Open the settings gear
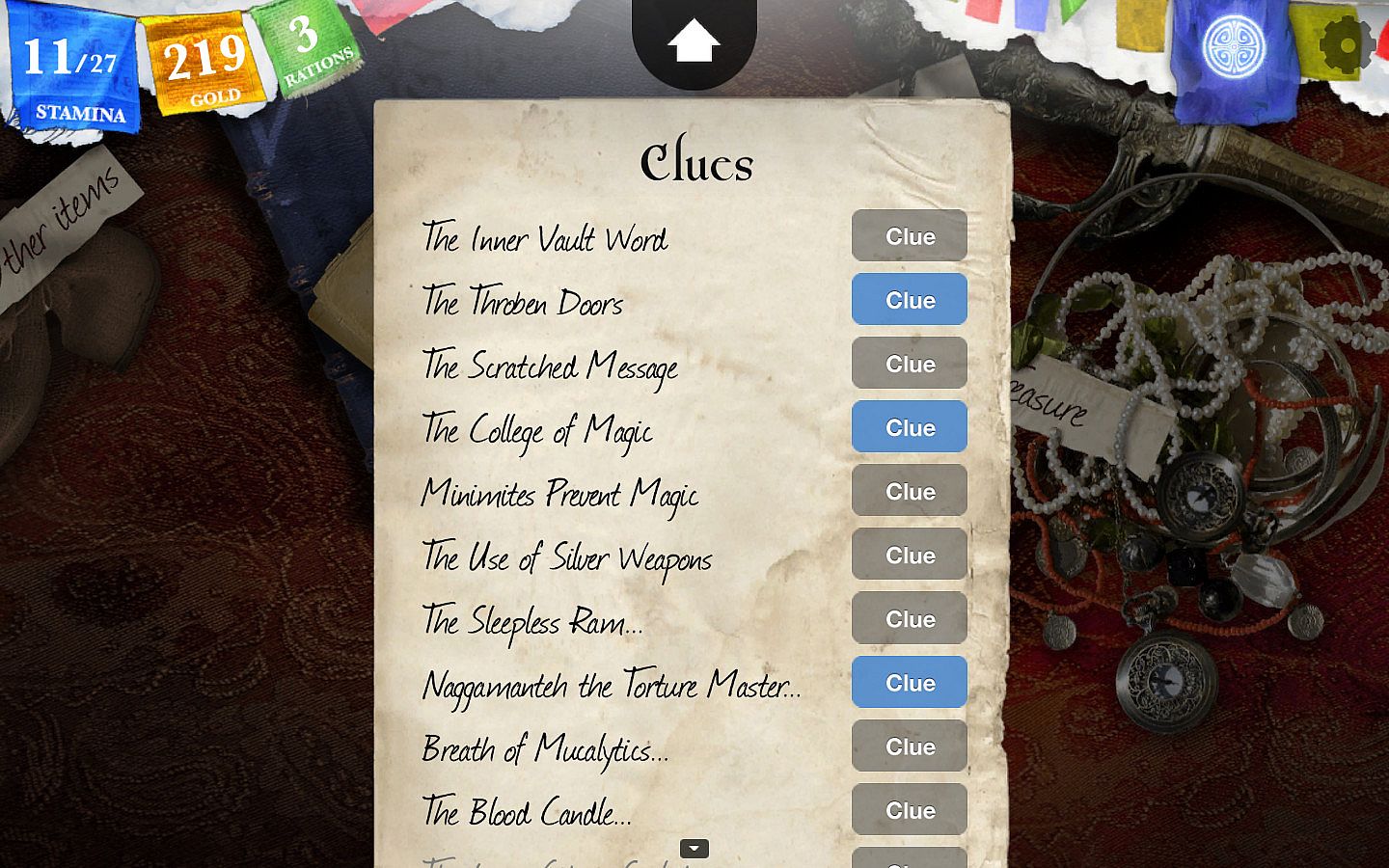Viewport: 1389px width, 868px height. click(1345, 44)
